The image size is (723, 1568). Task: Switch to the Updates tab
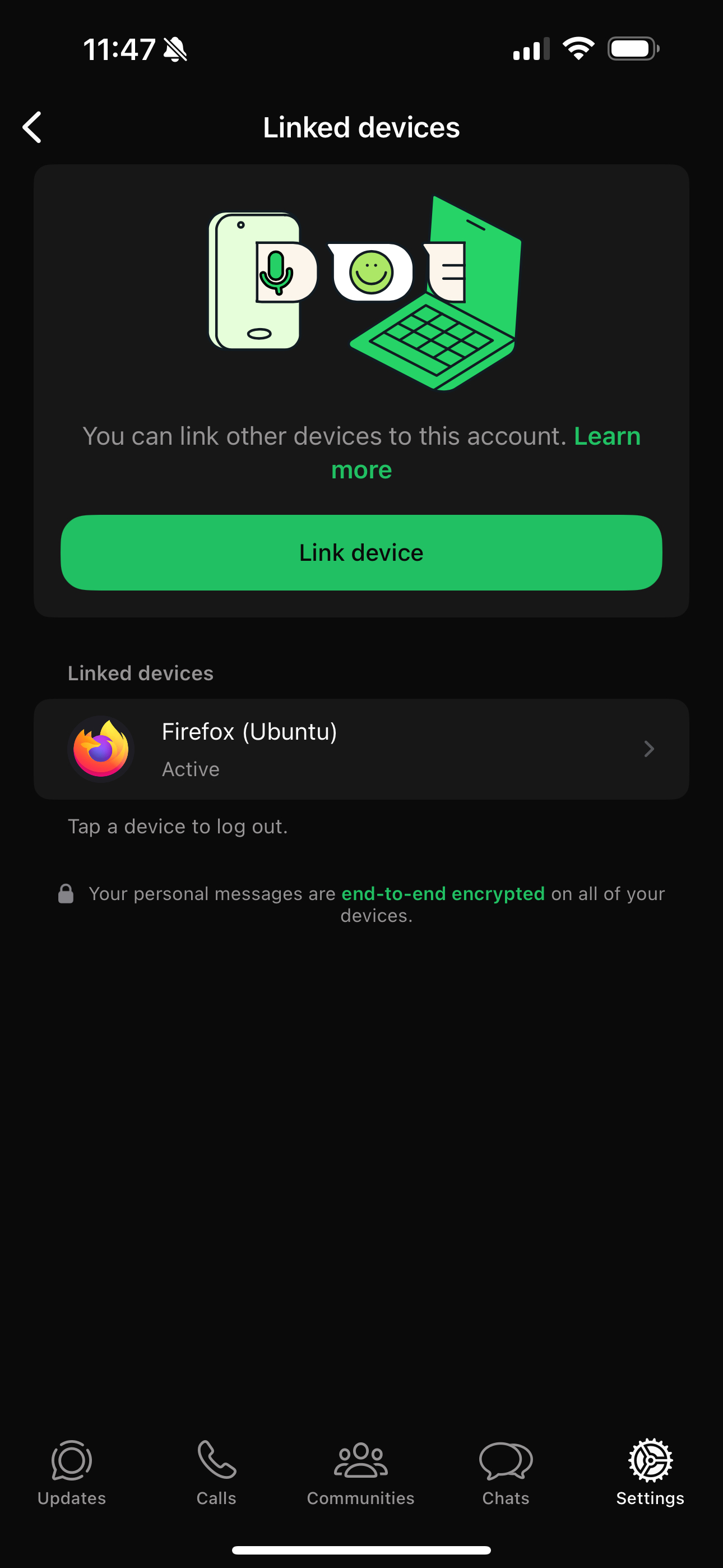point(72,1473)
